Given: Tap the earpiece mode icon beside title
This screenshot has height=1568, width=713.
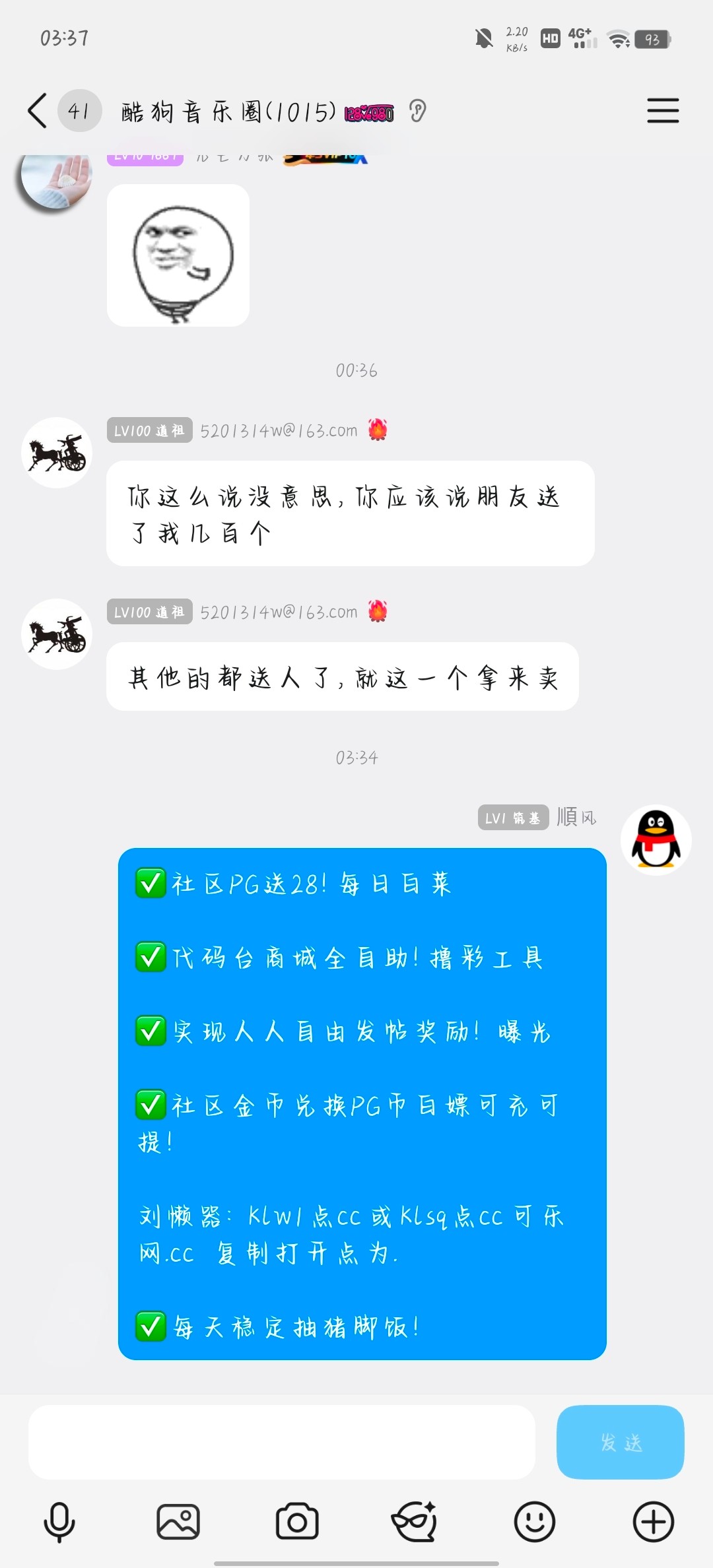Looking at the screenshot, I should point(417,111).
